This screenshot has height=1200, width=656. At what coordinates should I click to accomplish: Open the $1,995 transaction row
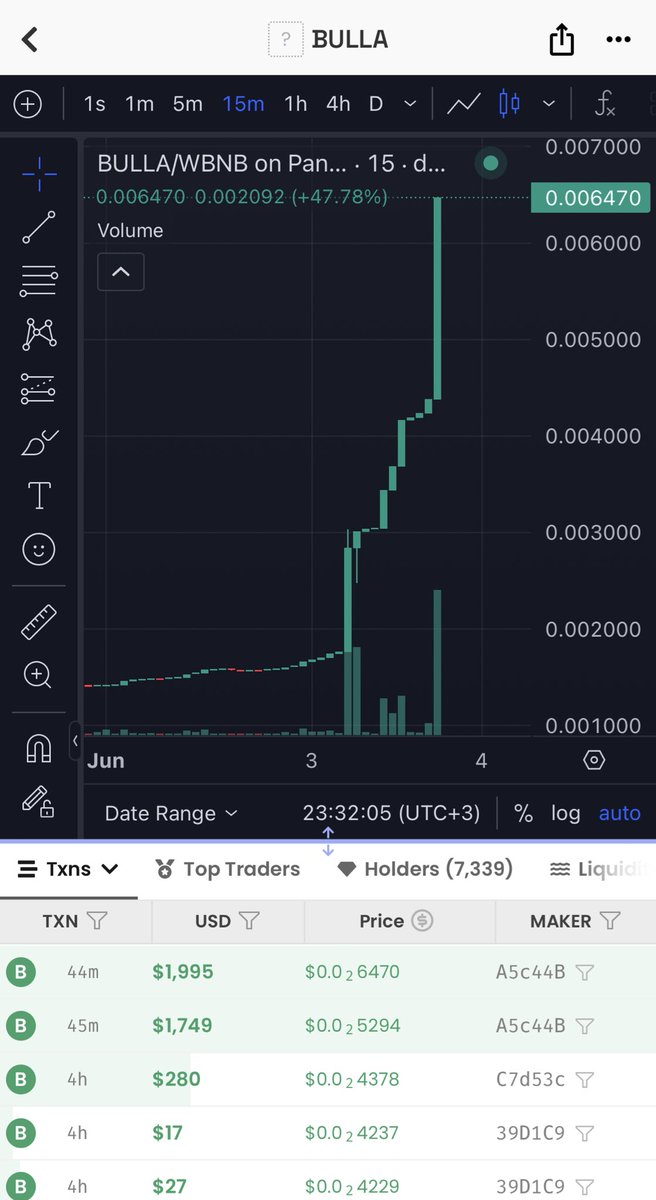[183, 971]
